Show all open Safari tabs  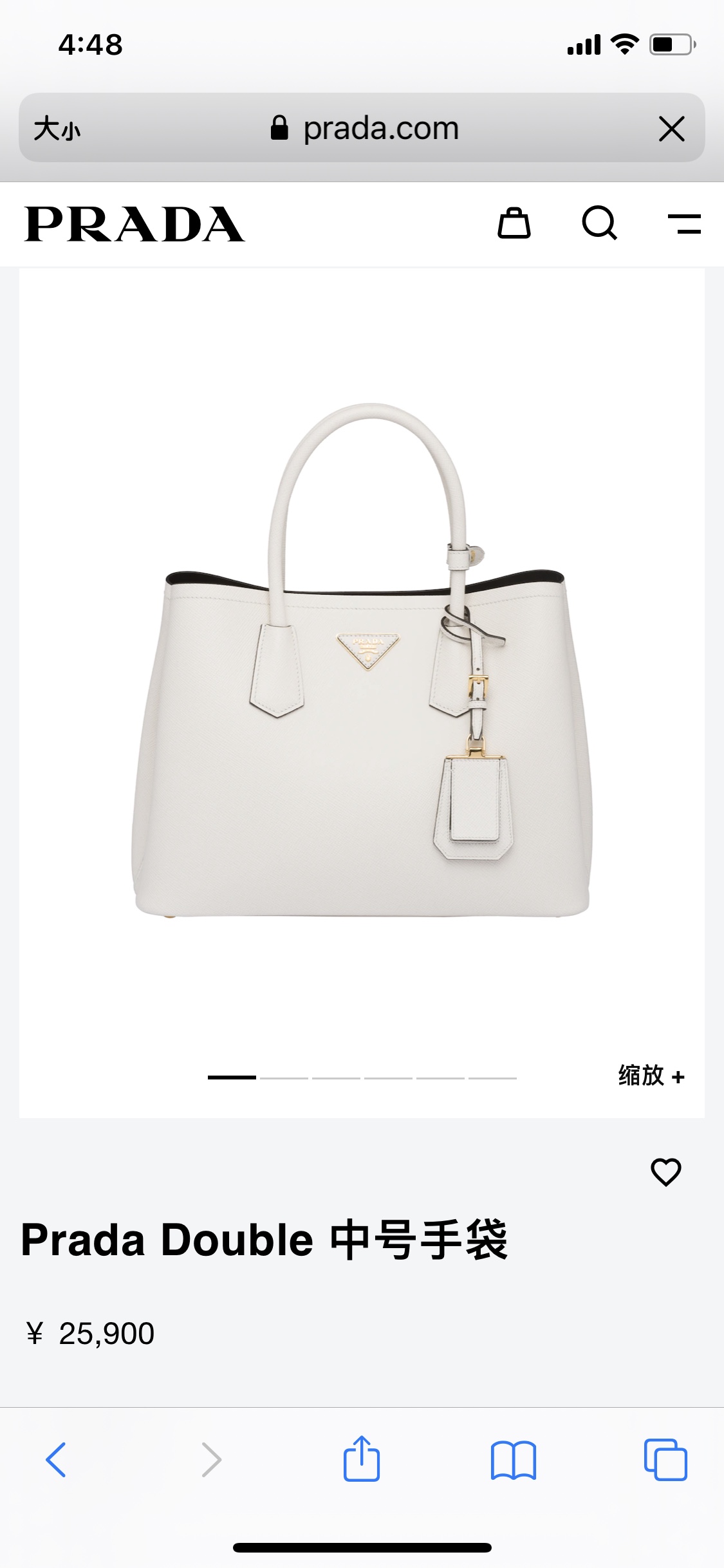[x=665, y=1460]
